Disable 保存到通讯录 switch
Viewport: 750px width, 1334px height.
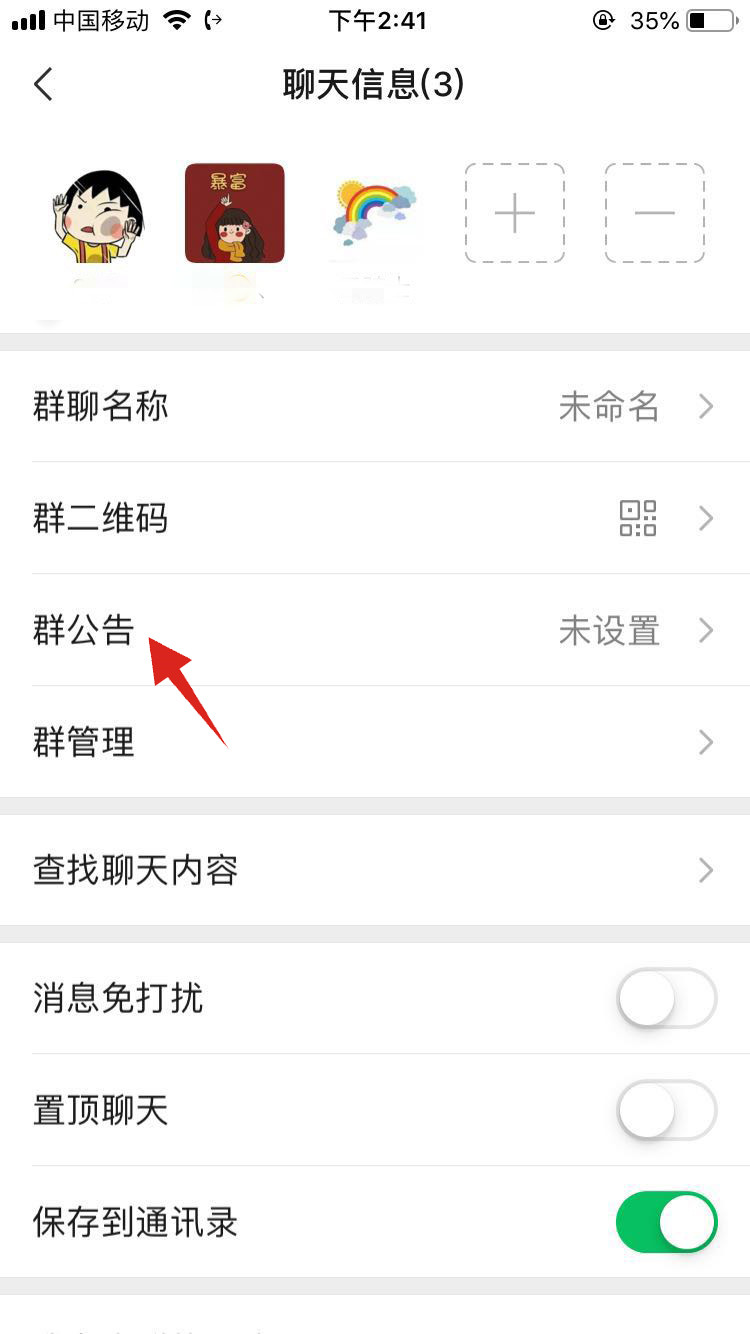pyautogui.click(x=667, y=1222)
